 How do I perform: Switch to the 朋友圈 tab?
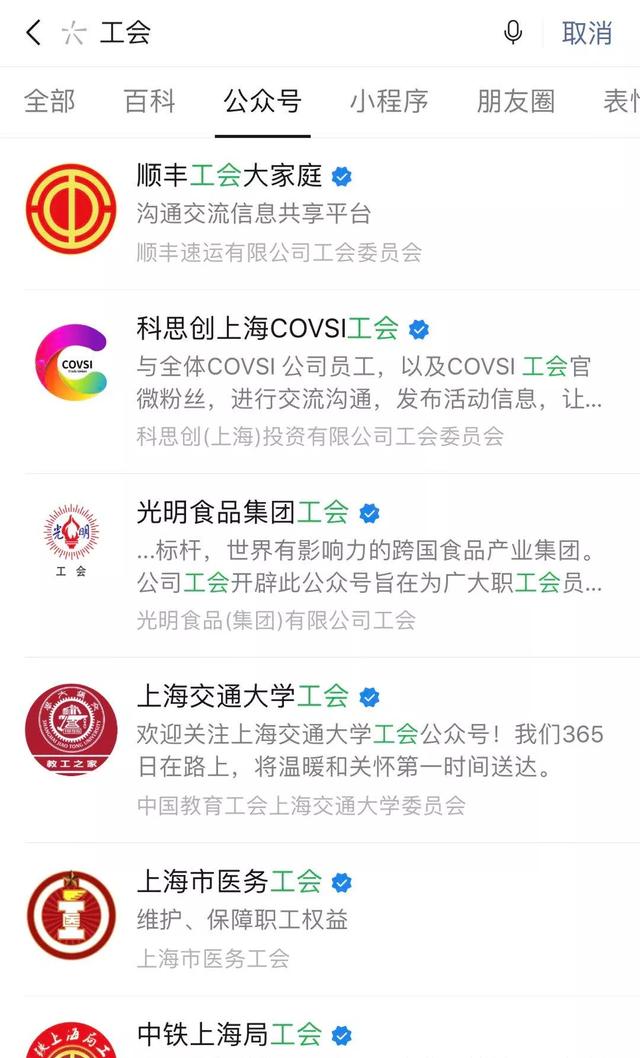tap(515, 101)
